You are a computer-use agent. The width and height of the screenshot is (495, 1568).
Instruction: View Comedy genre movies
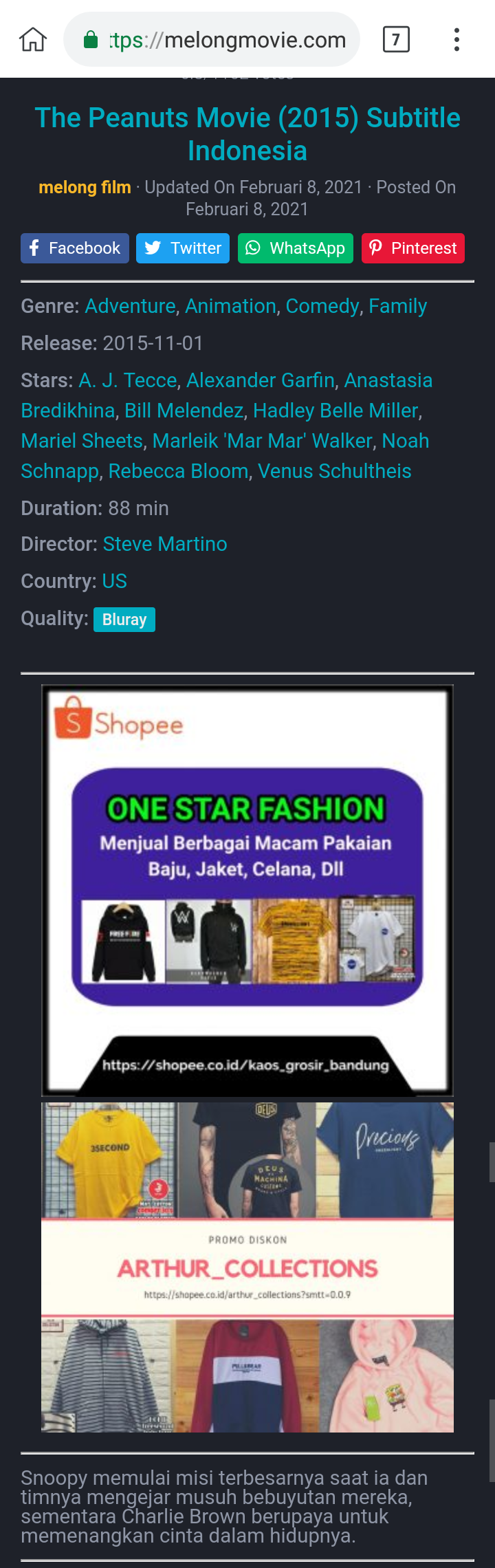point(322,306)
